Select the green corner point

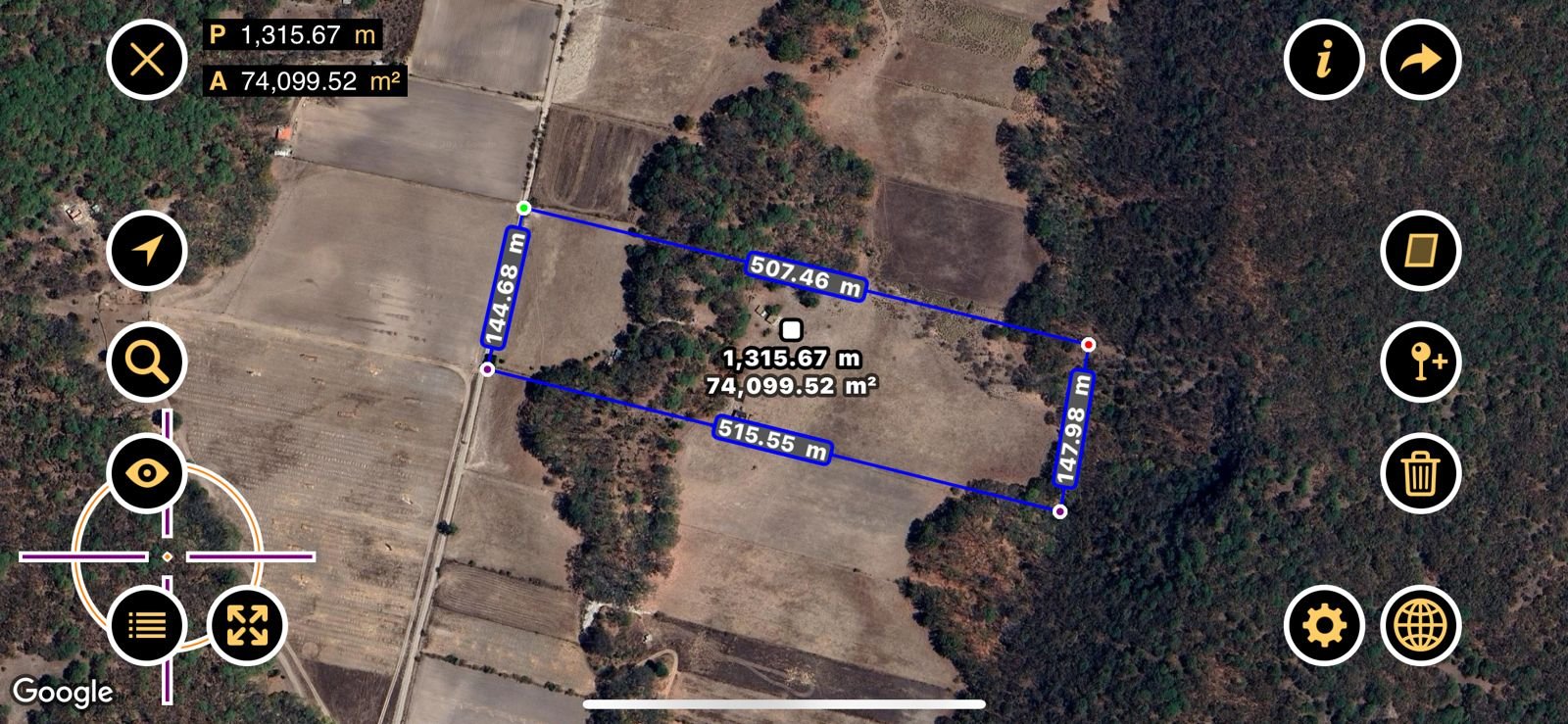click(x=524, y=208)
